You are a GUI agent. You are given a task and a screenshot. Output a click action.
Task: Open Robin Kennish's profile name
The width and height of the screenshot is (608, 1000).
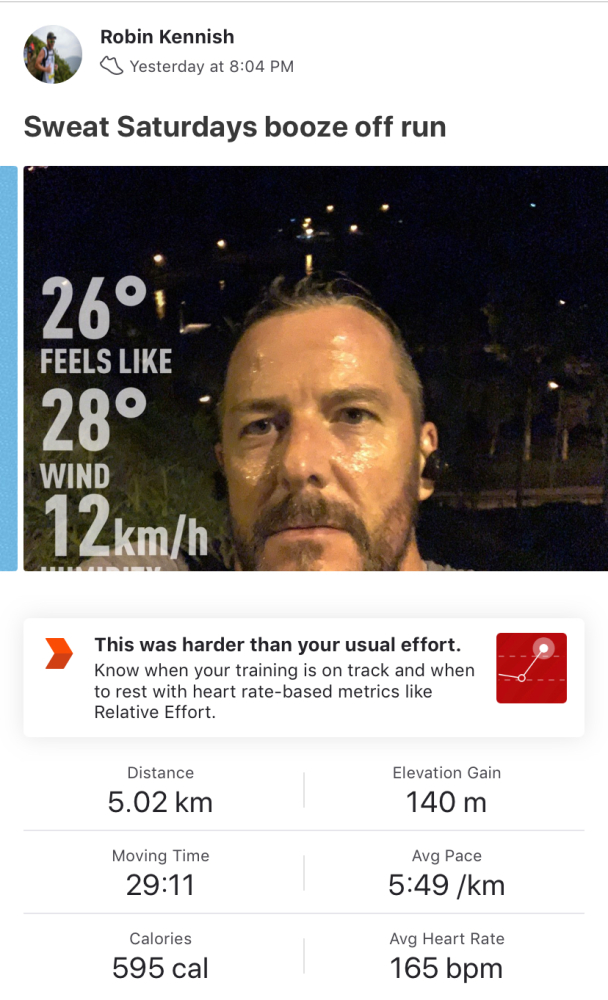[x=167, y=37]
